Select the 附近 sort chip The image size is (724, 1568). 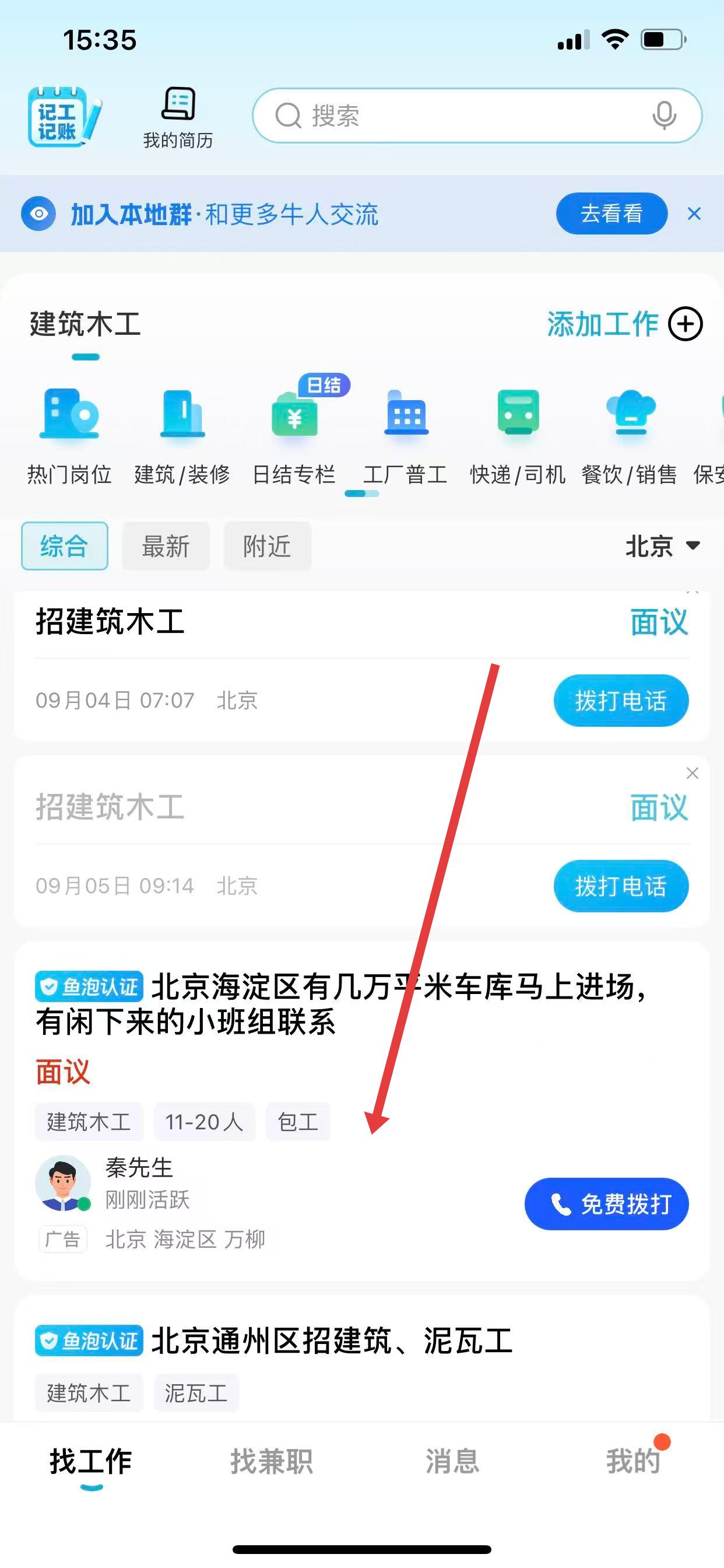click(x=267, y=546)
